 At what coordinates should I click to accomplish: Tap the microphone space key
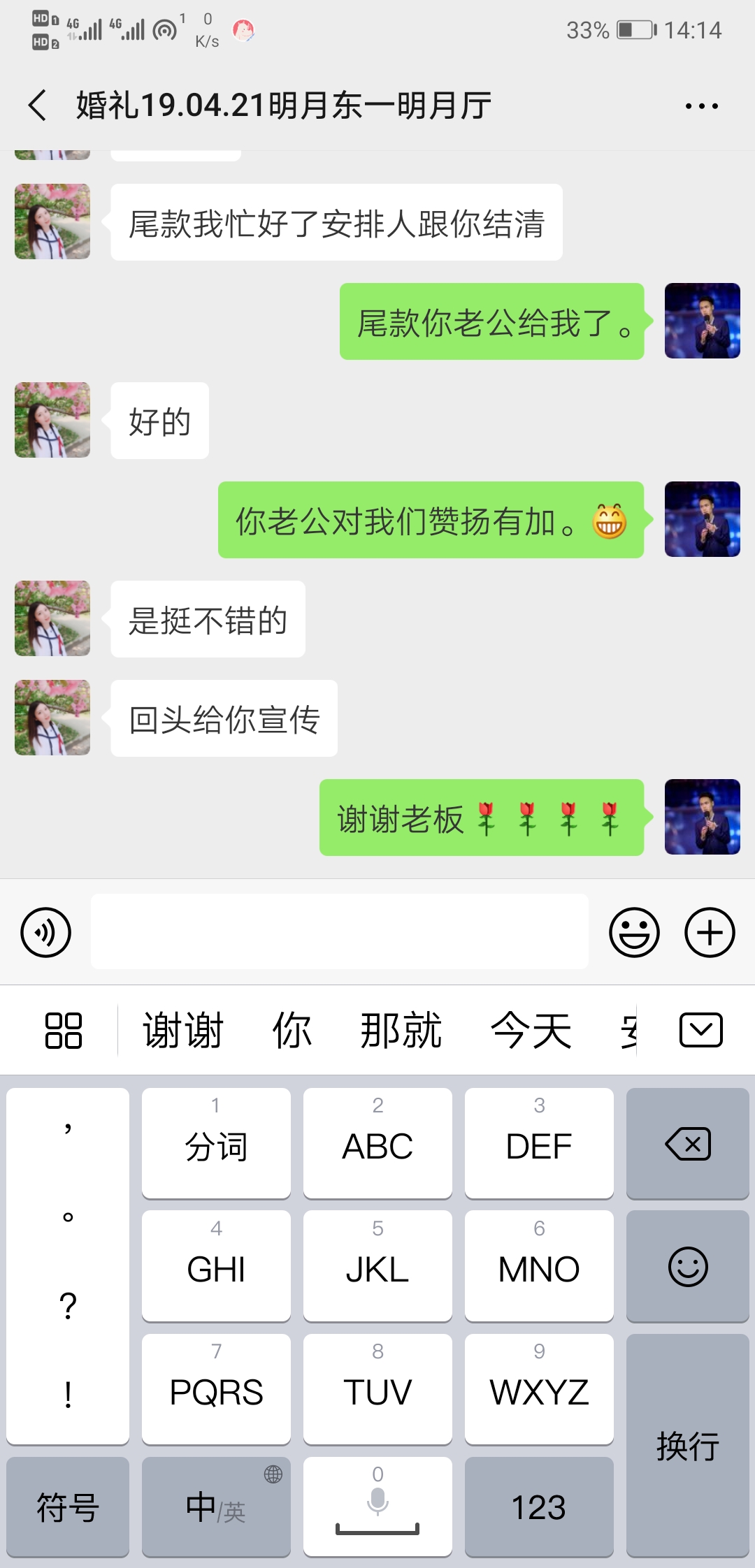[377, 1507]
